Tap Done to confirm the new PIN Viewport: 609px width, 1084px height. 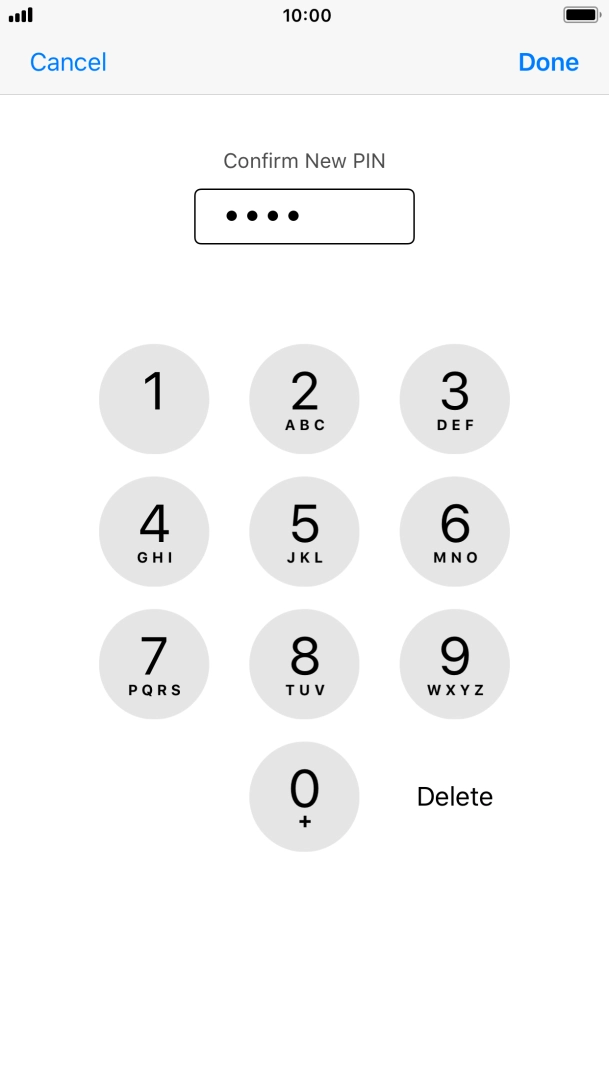(x=548, y=62)
